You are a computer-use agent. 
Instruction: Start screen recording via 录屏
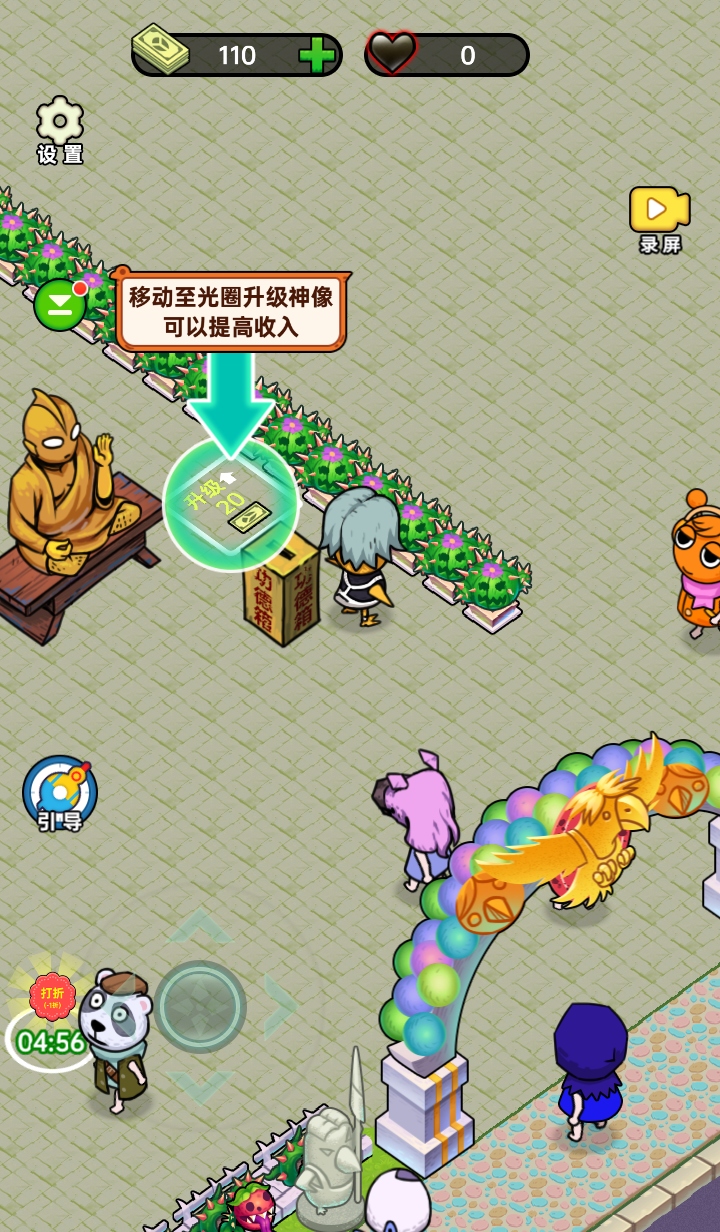point(659,217)
